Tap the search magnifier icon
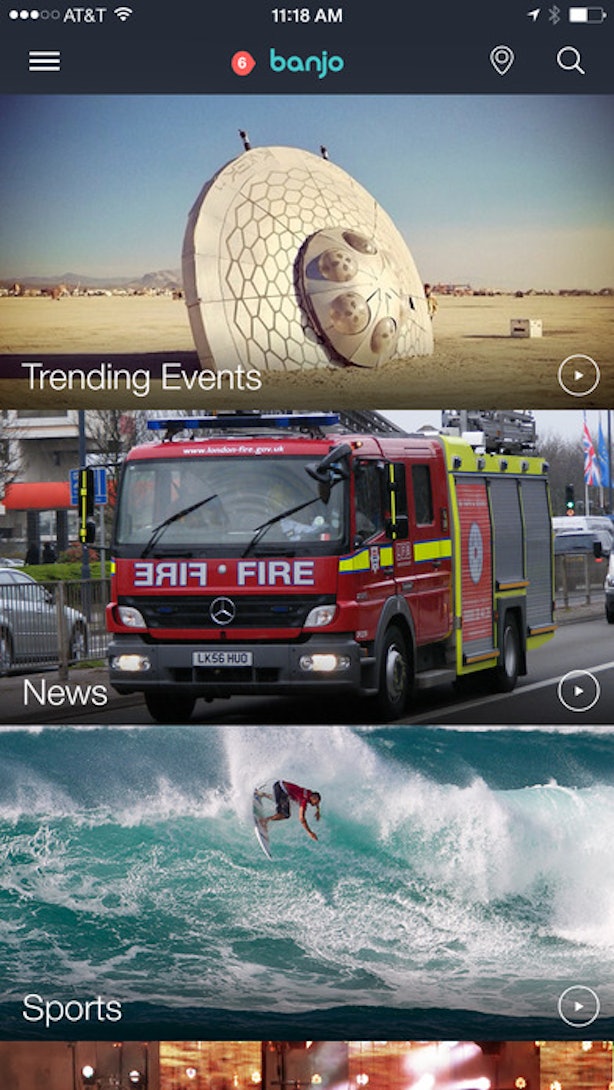This screenshot has width=614, height=1090. point(570,61)
